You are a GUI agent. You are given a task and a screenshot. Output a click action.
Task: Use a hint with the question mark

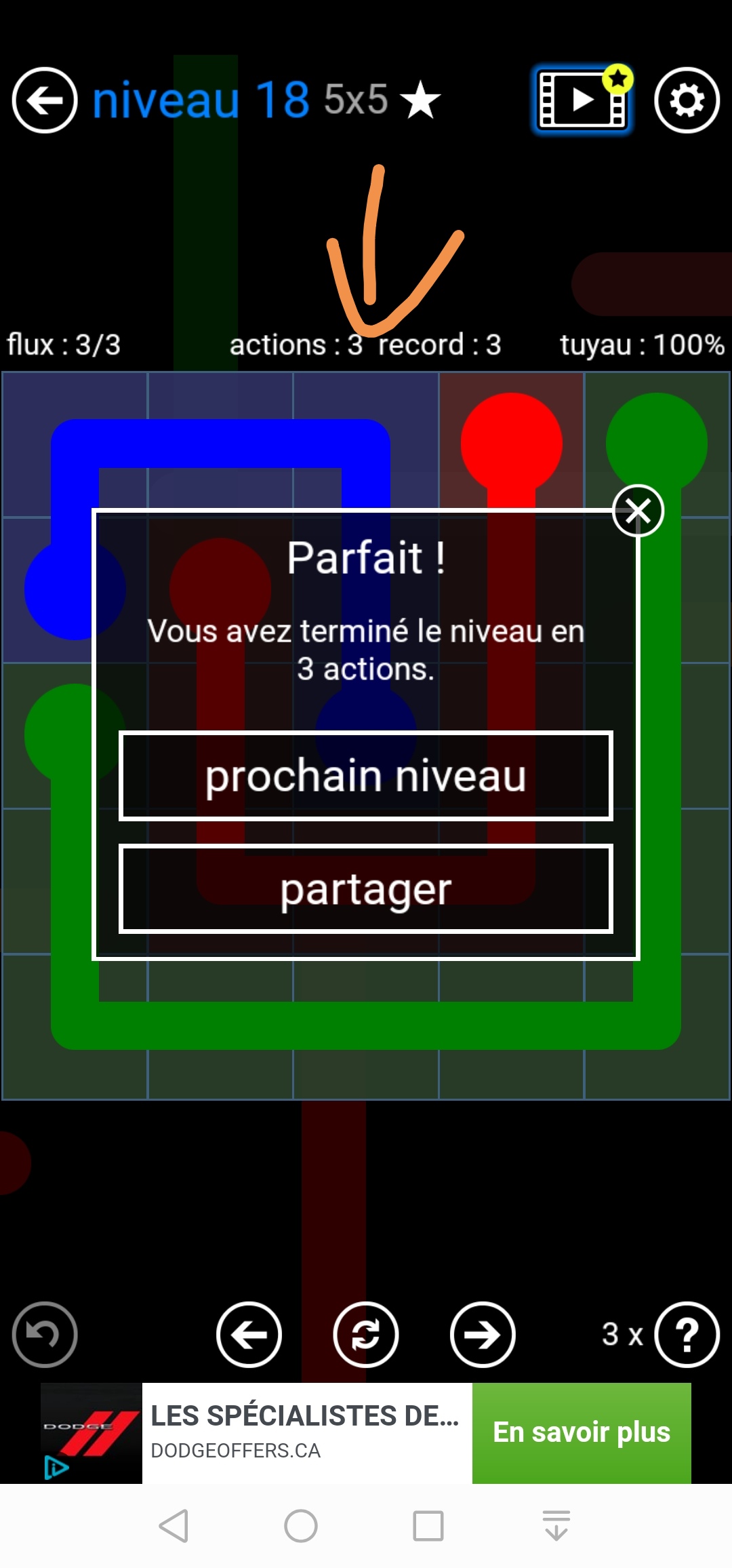click(687, 1335)
